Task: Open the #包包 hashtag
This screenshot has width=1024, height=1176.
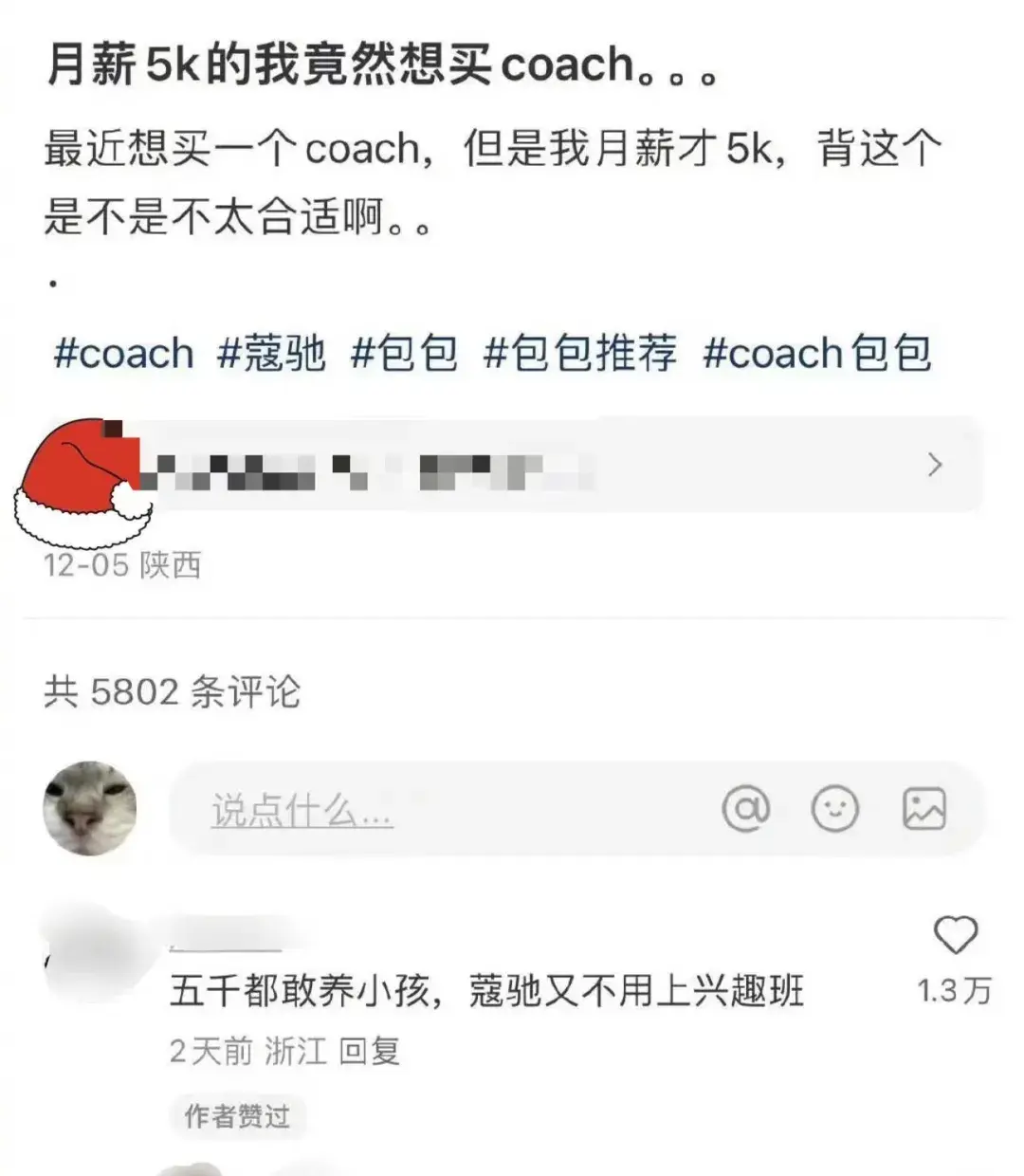Action: point(405,354)
